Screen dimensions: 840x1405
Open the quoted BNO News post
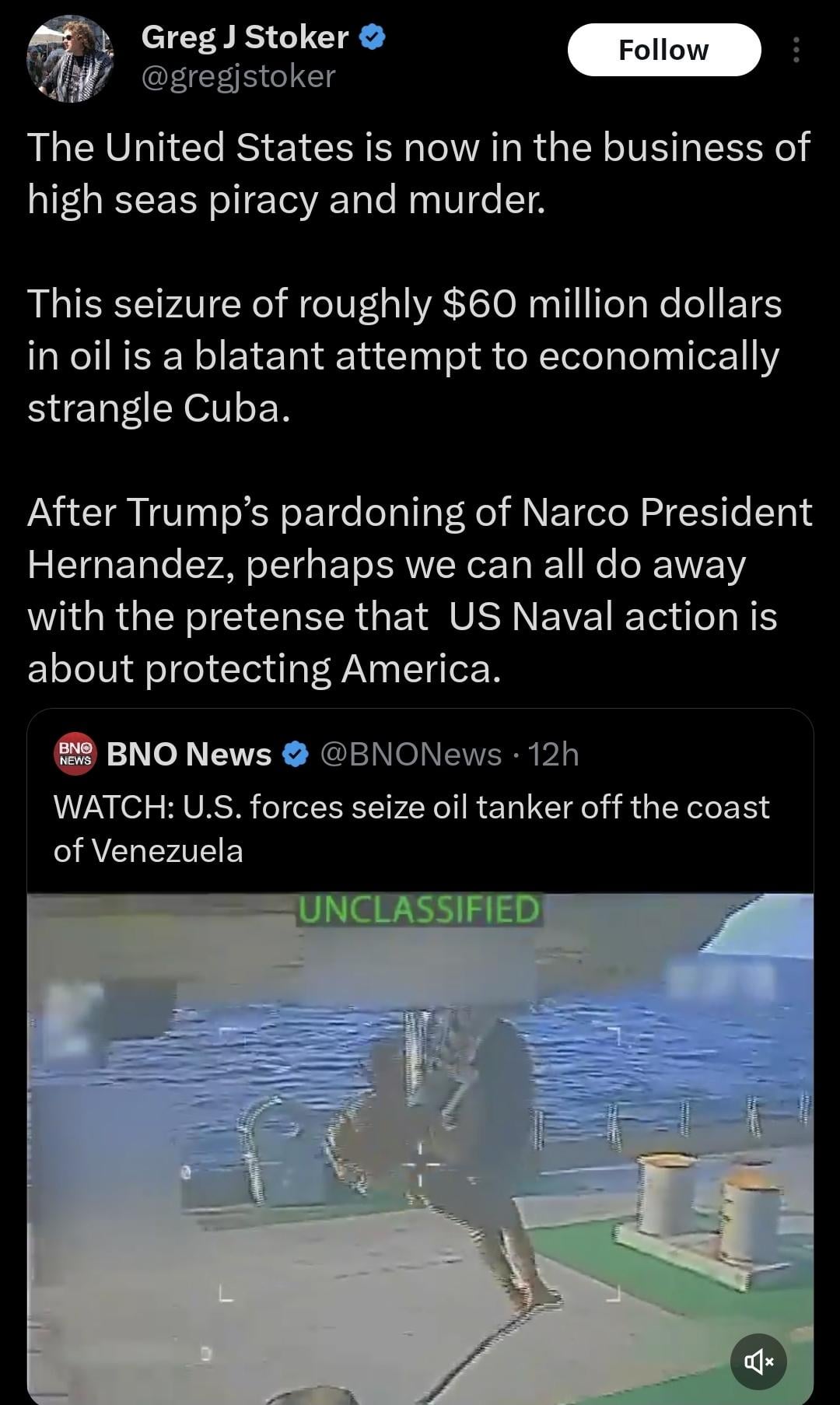tap(411, 828)
